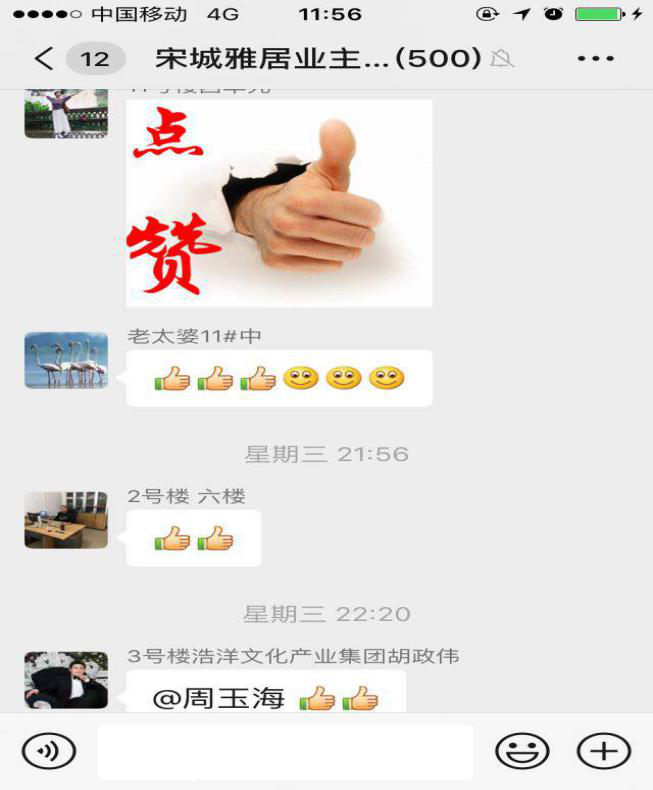
Task: Open the 点赞 thumbs-up image message
Action: coord(279,202)
